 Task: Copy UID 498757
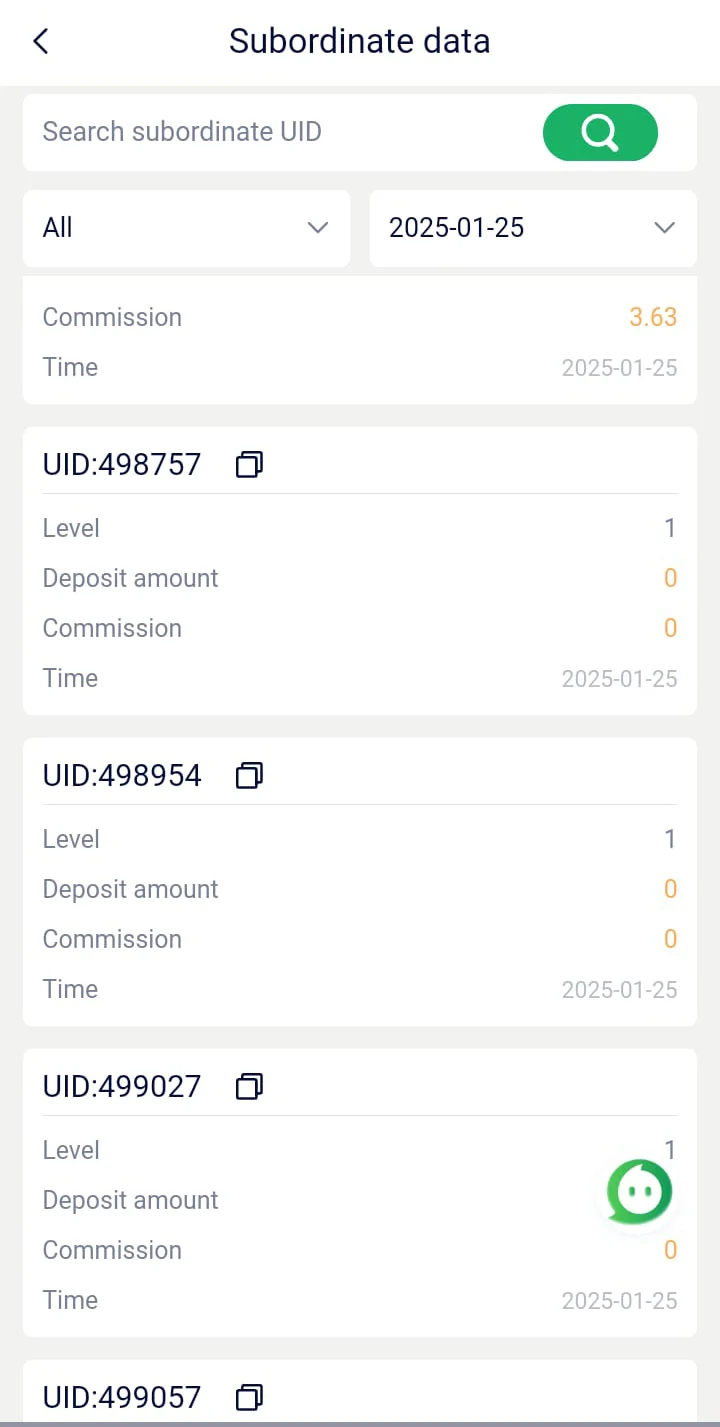pos(249,464)
